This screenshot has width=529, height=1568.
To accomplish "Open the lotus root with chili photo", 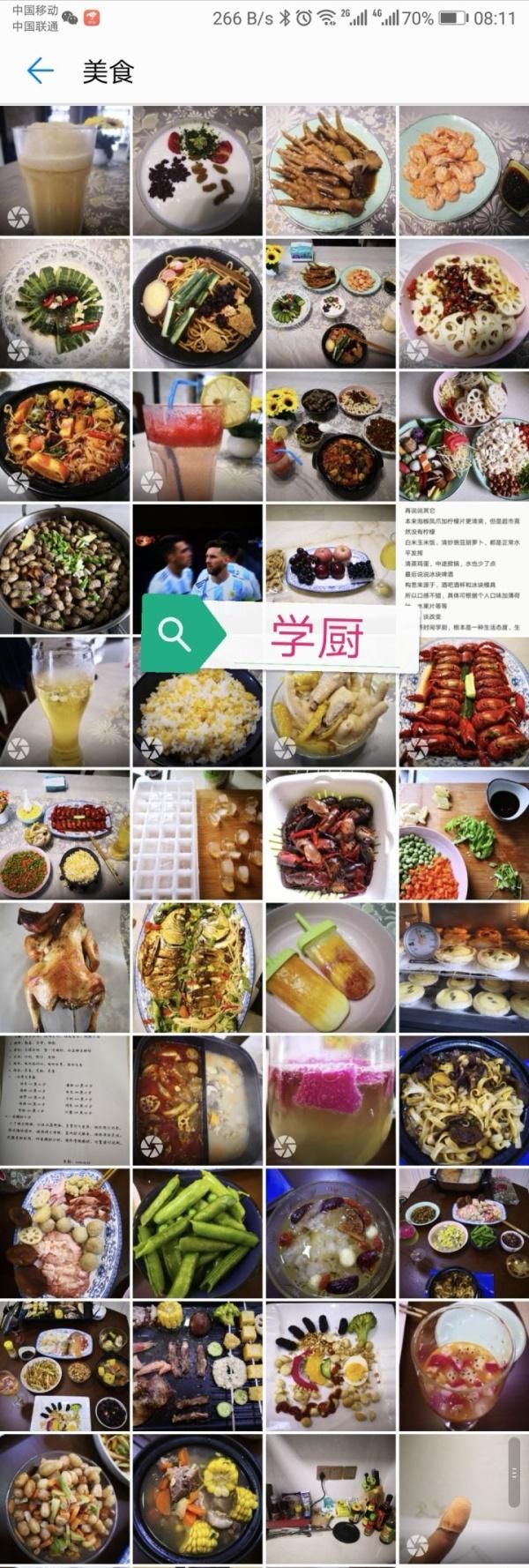I will pos(463,302).
